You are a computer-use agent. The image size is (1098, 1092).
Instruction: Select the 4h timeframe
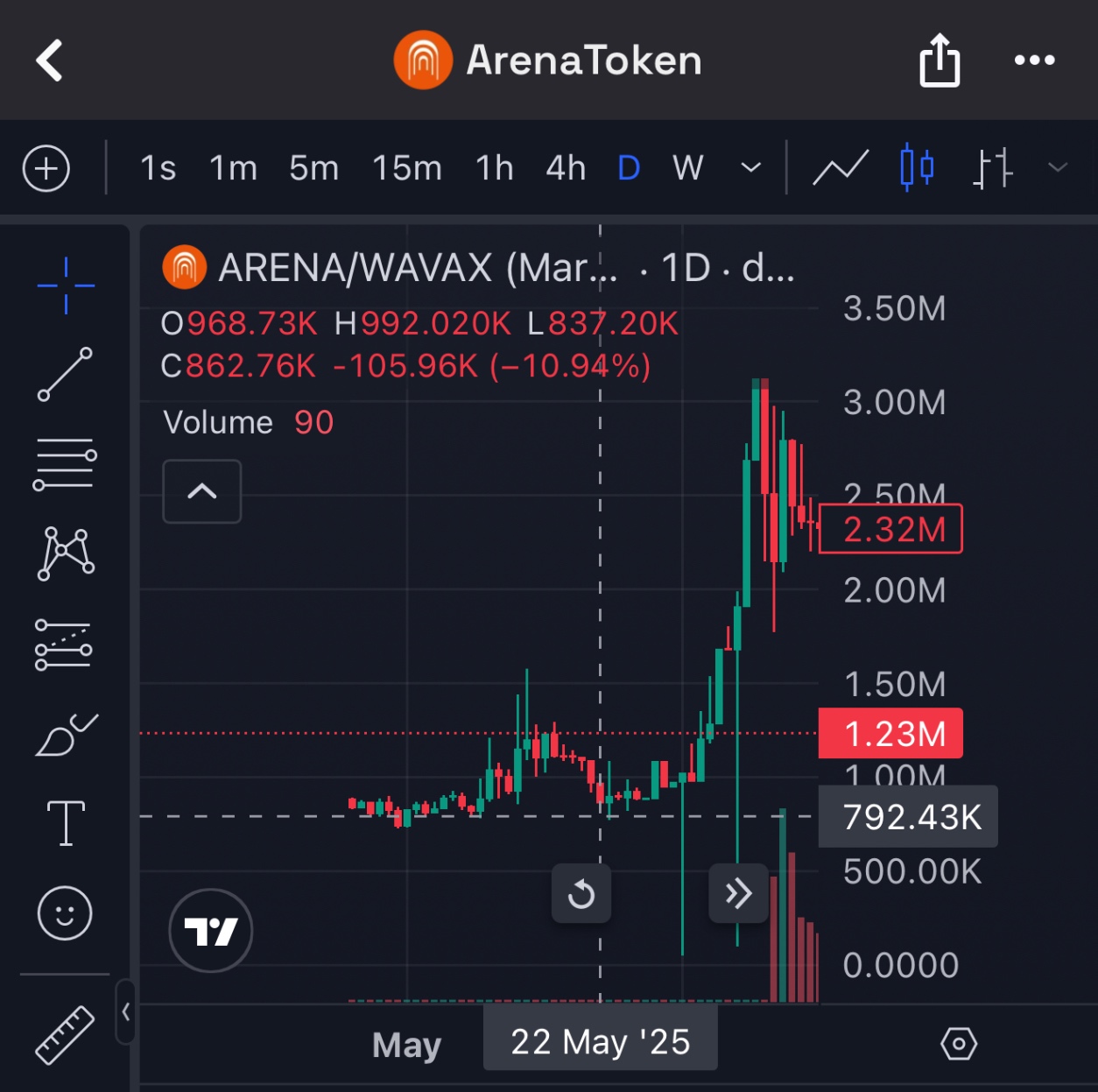pyautogui.click(x=566, y=168)
